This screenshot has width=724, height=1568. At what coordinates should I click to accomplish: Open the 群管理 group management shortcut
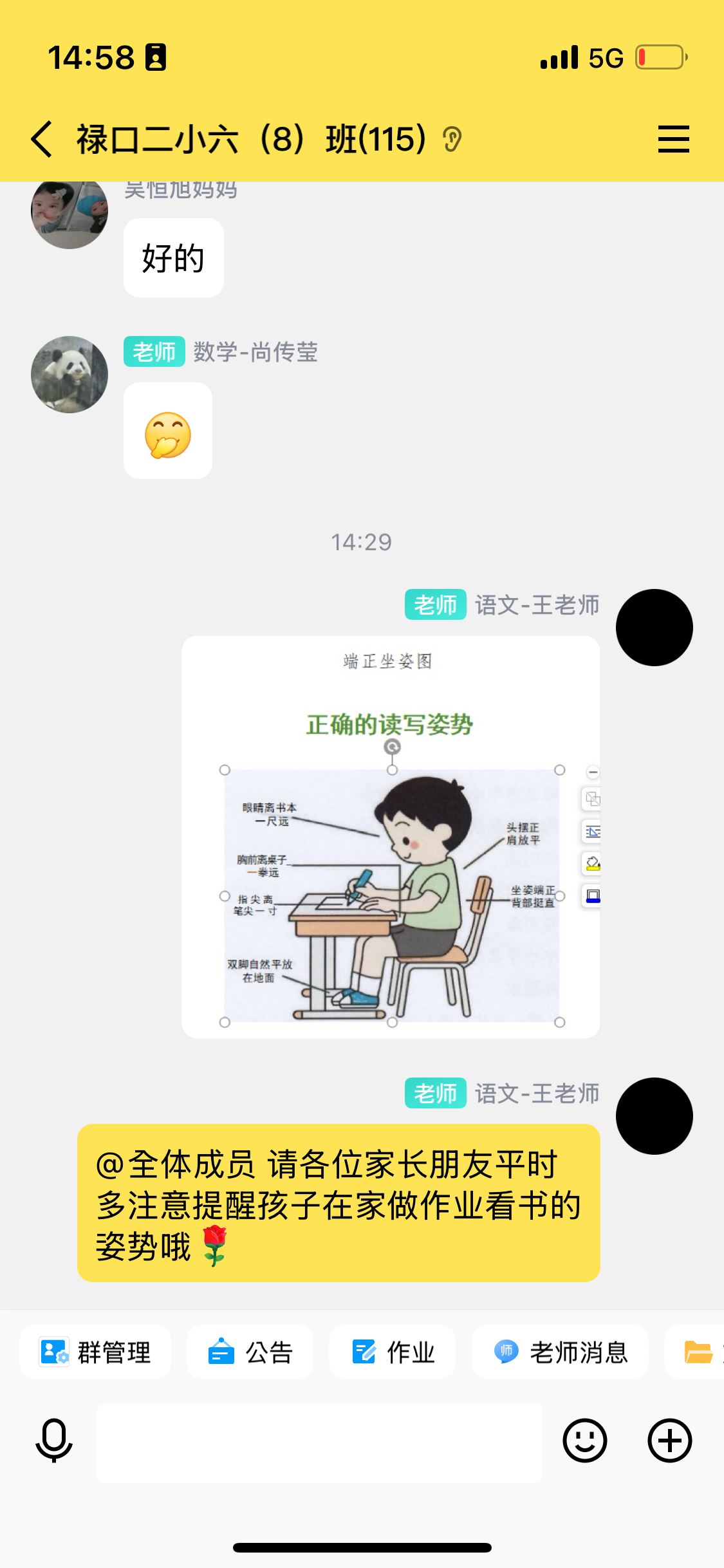[x=95, y=1352]
